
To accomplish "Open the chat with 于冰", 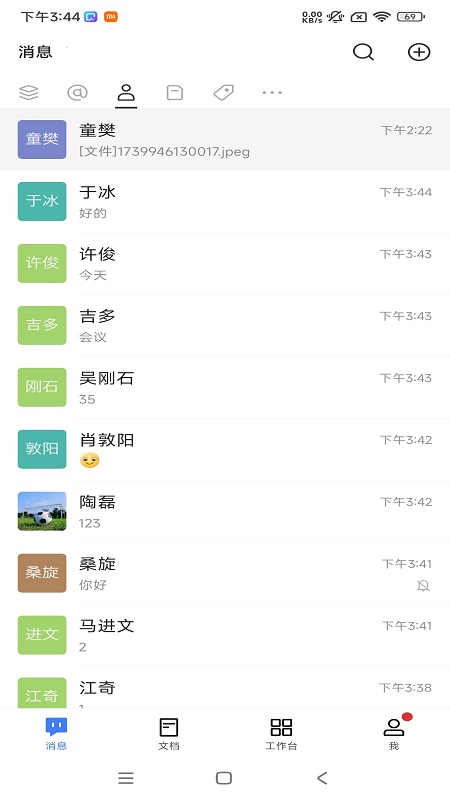I will (225, 202).
